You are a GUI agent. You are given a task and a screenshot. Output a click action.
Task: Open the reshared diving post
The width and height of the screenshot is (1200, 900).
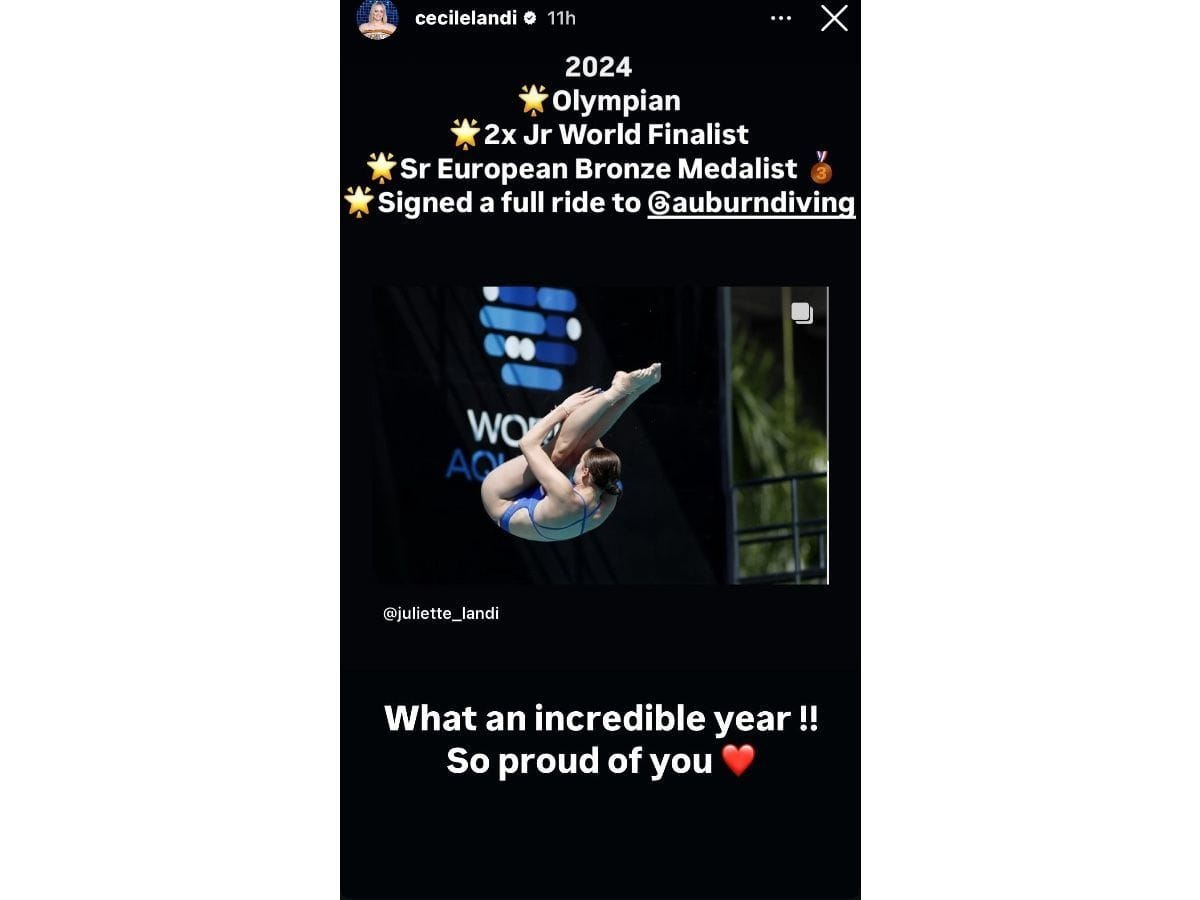pos(600,435)
